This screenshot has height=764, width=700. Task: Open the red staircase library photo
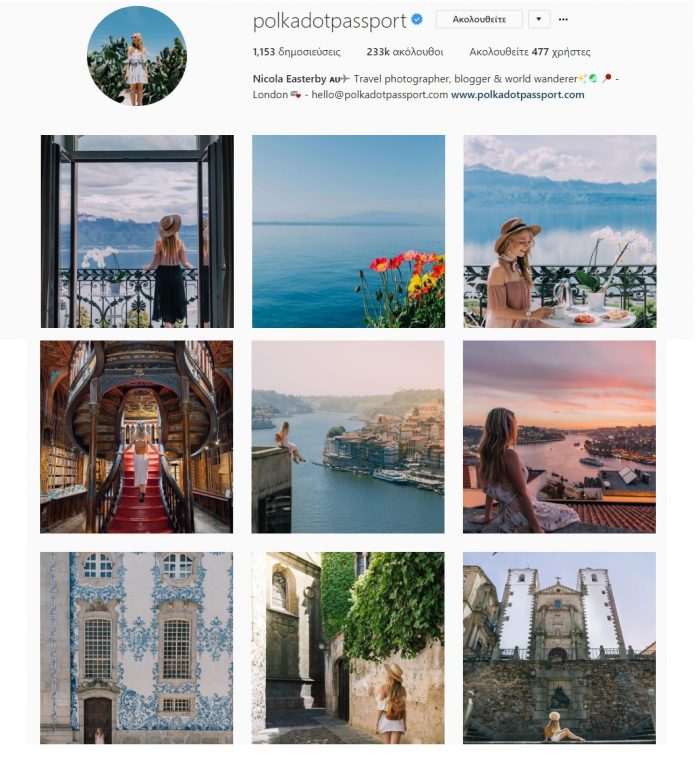pos(137,437)
